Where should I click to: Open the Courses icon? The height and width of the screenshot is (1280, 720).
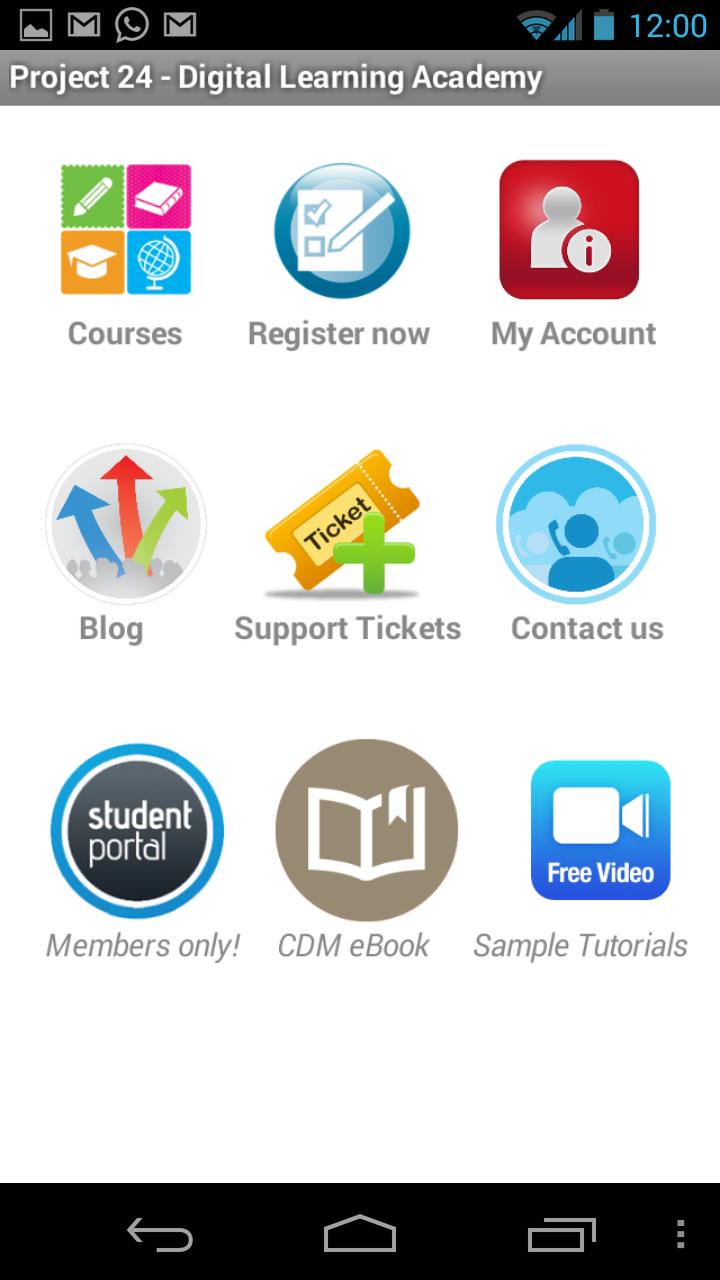pyautogui.click(x=124, y=229)
